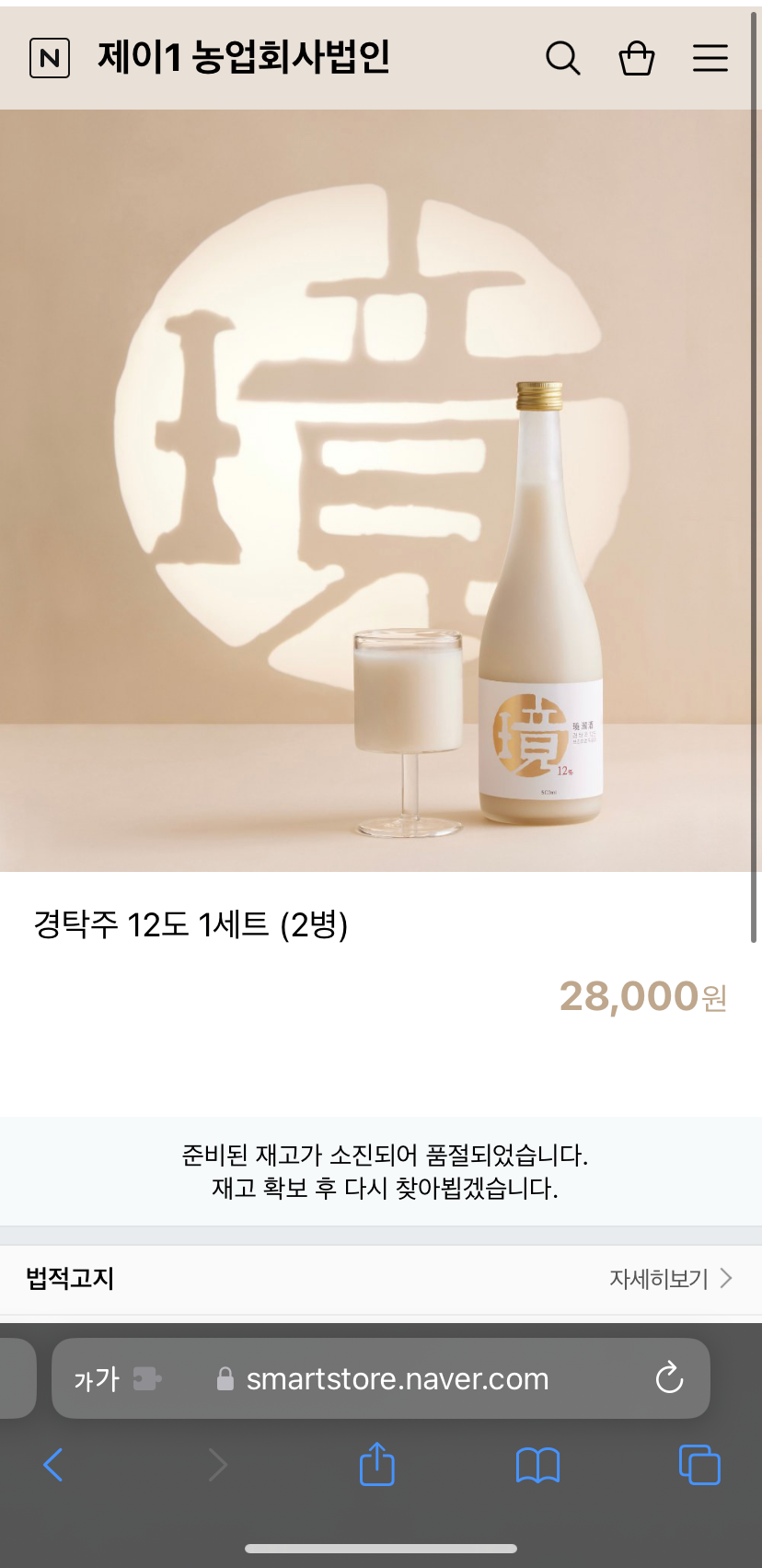Image resolution: width=762 pixels, height=1568 pixels.
Task: Tap the 자세히보기 link text
Action: pyautogui.click(x=658, y=1278)
